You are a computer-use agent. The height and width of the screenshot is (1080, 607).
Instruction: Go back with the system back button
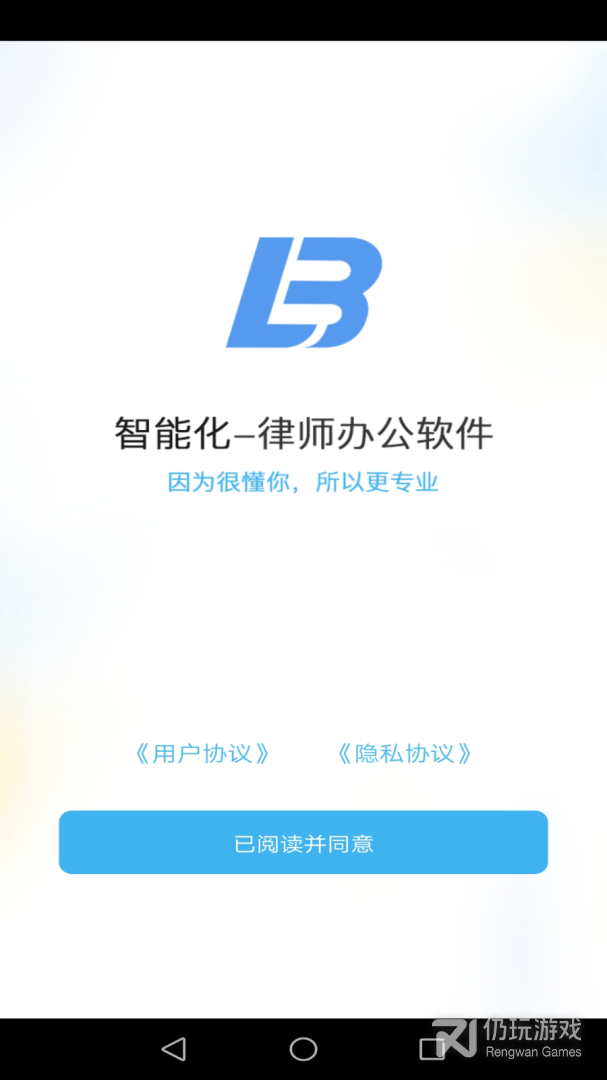(x=174, y=1048)
